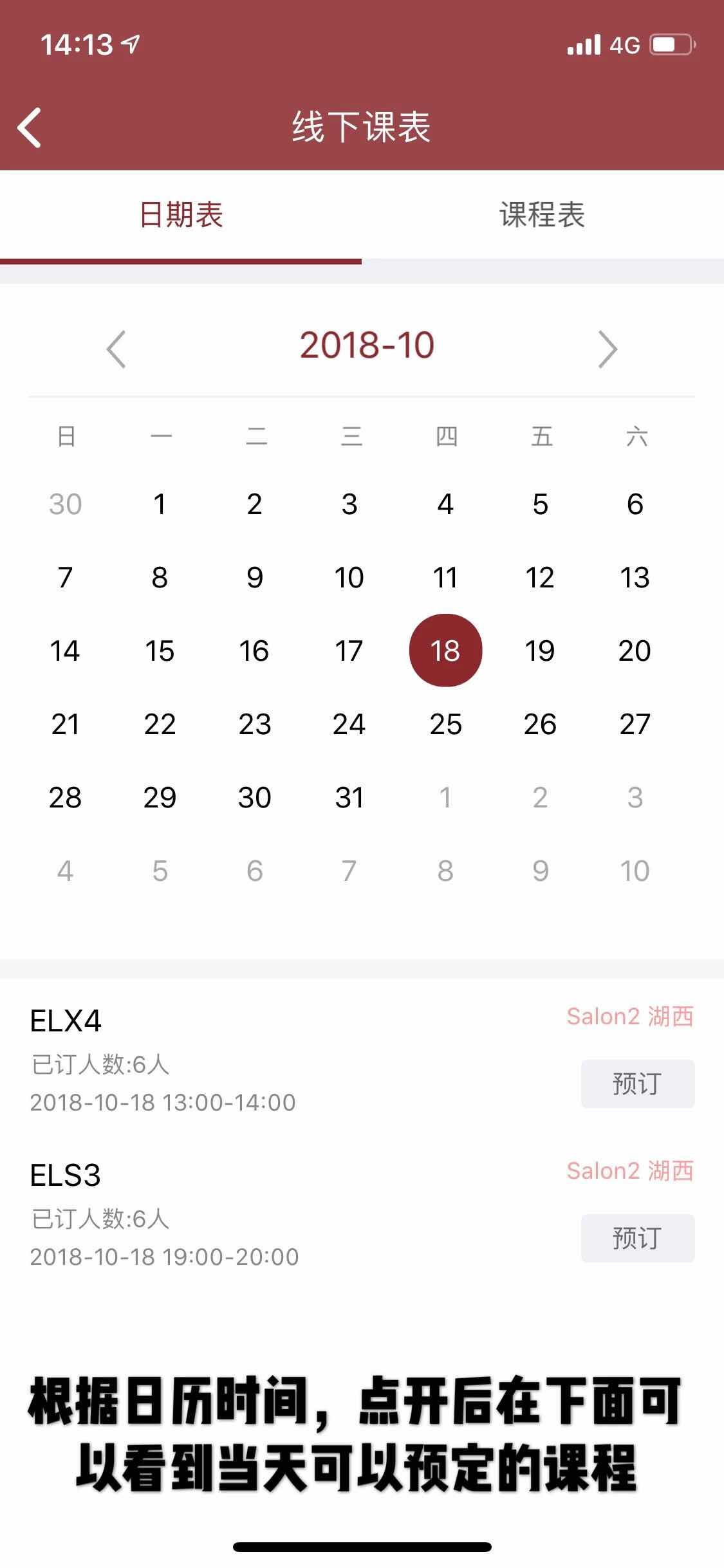Select October 27 on the calendar
724x1568 pixels.
(x=635, y=724)
